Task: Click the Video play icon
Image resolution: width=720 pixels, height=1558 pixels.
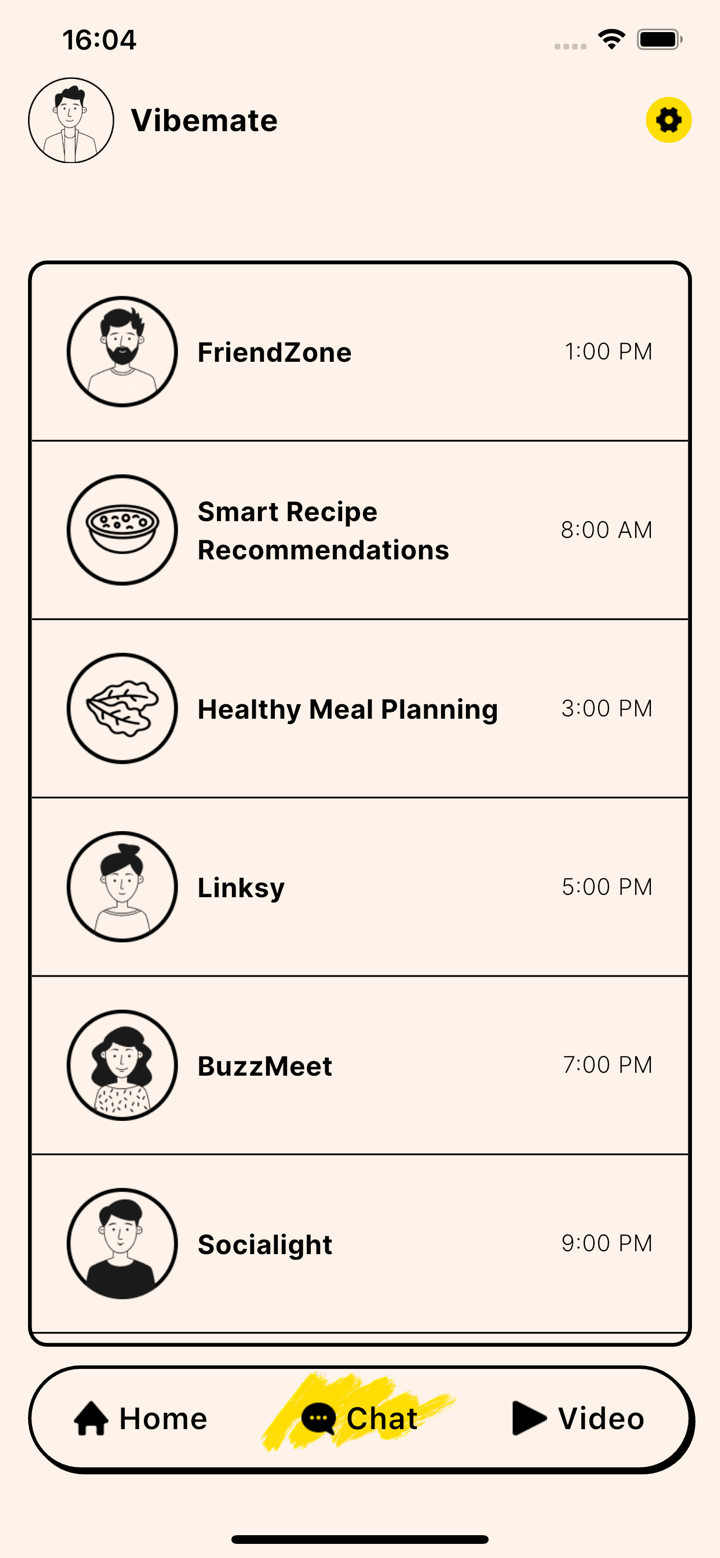Action: tap(528, 1417)
